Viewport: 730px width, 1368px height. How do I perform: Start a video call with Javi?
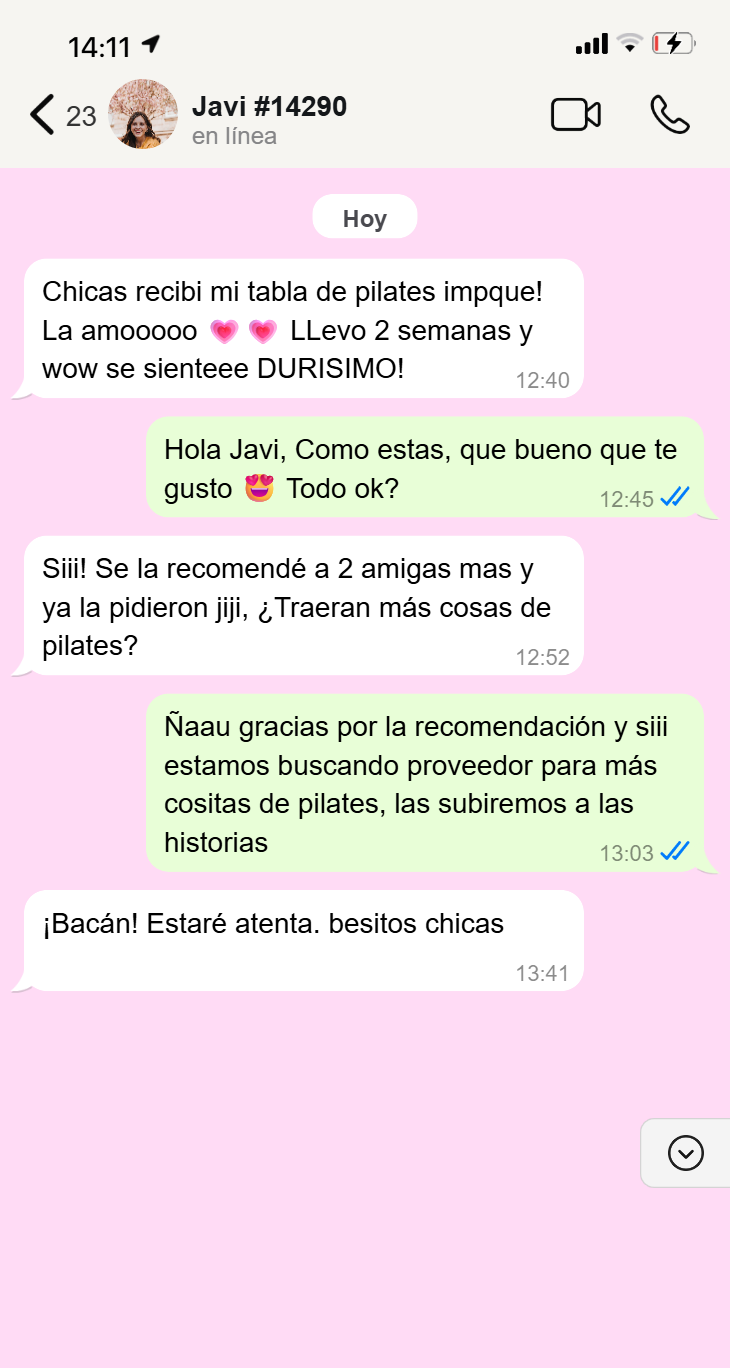tap(576, 115)
